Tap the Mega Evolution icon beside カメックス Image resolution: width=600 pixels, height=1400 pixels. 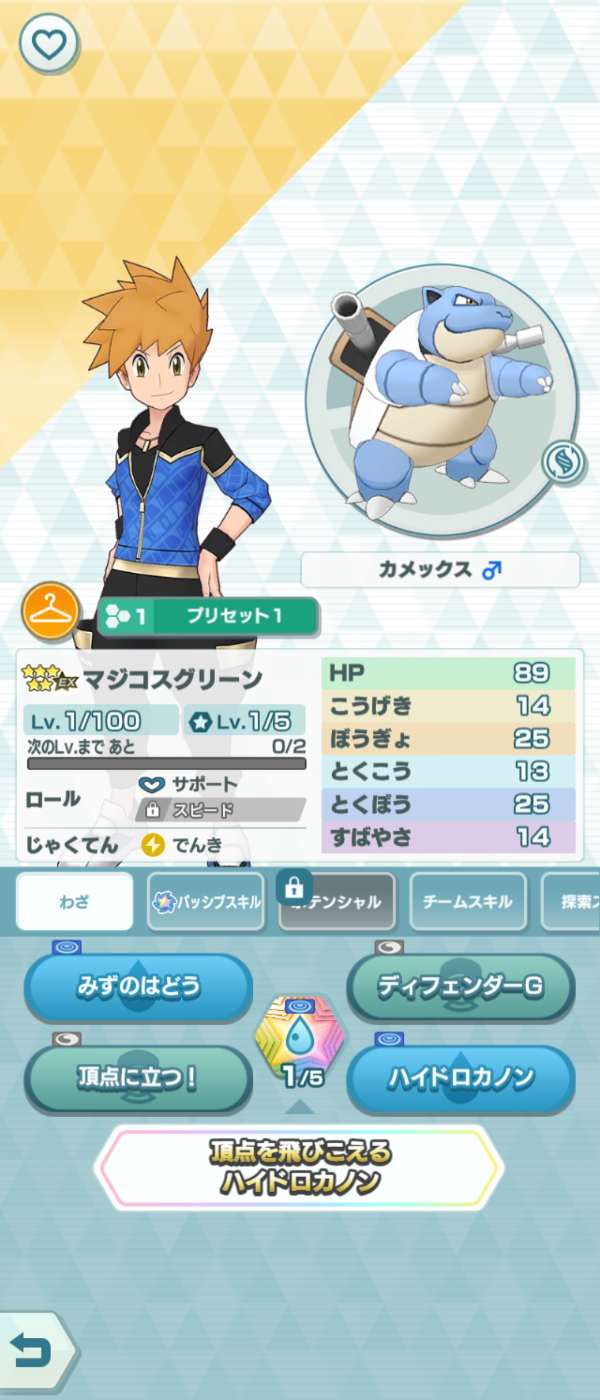click(560, 463)
